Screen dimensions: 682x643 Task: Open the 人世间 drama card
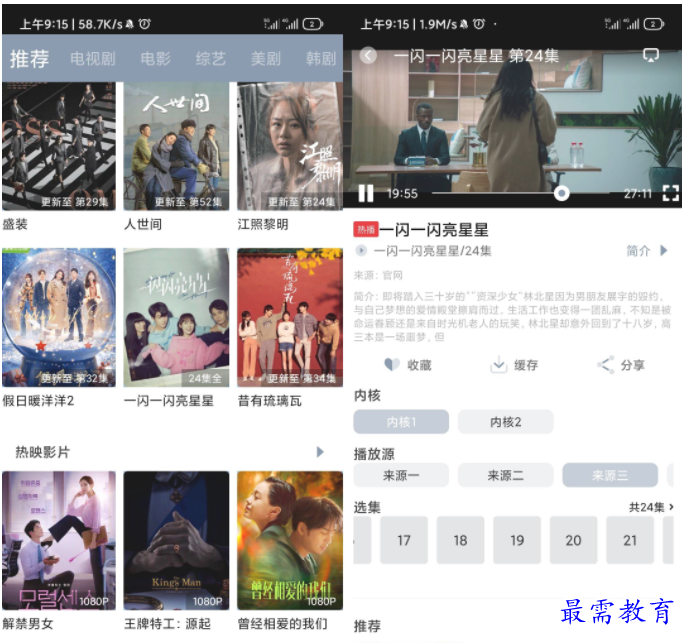(x=176, y=147)
